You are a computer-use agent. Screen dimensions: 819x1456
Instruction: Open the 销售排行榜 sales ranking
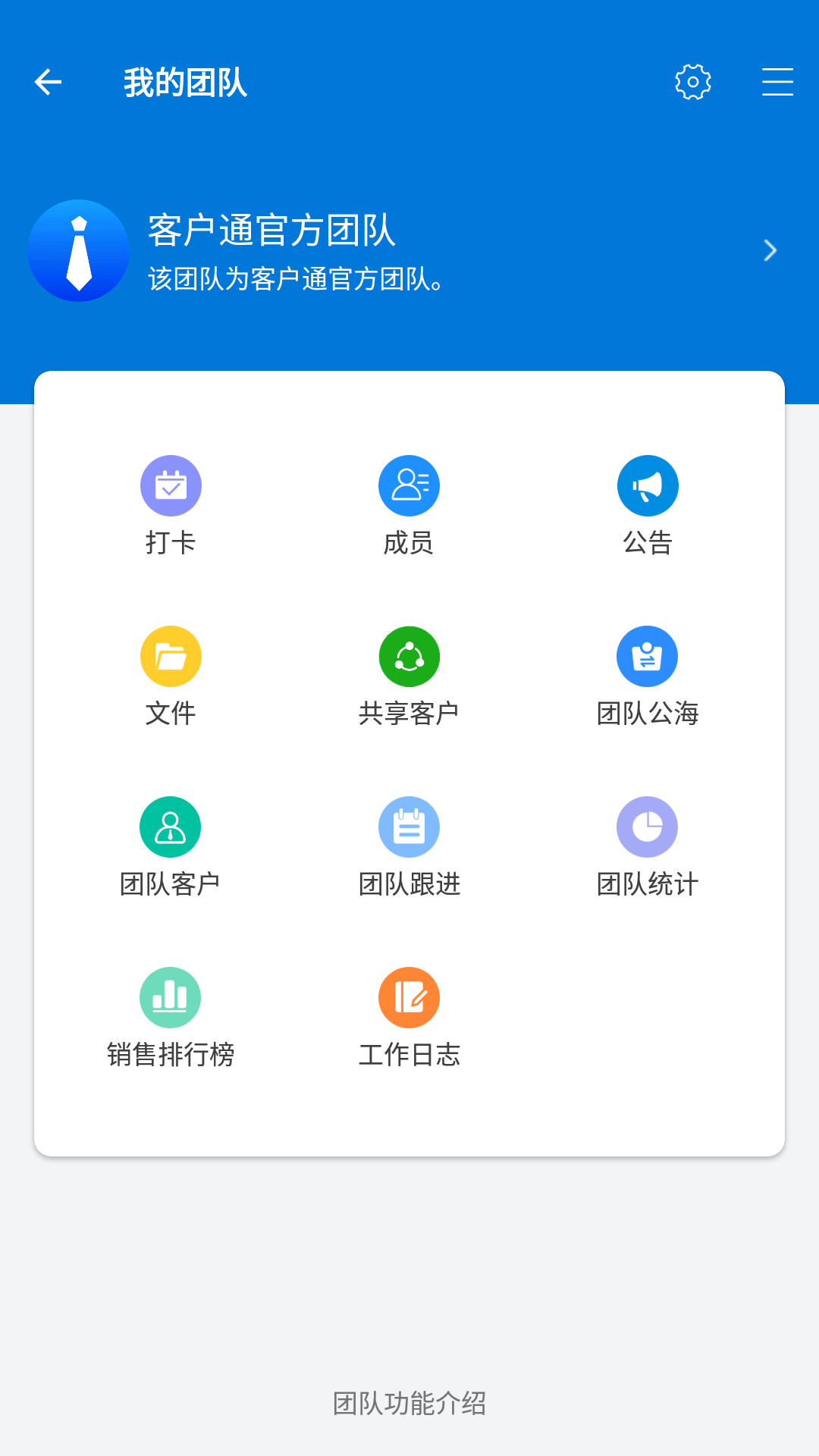(x=171, y=1015)
